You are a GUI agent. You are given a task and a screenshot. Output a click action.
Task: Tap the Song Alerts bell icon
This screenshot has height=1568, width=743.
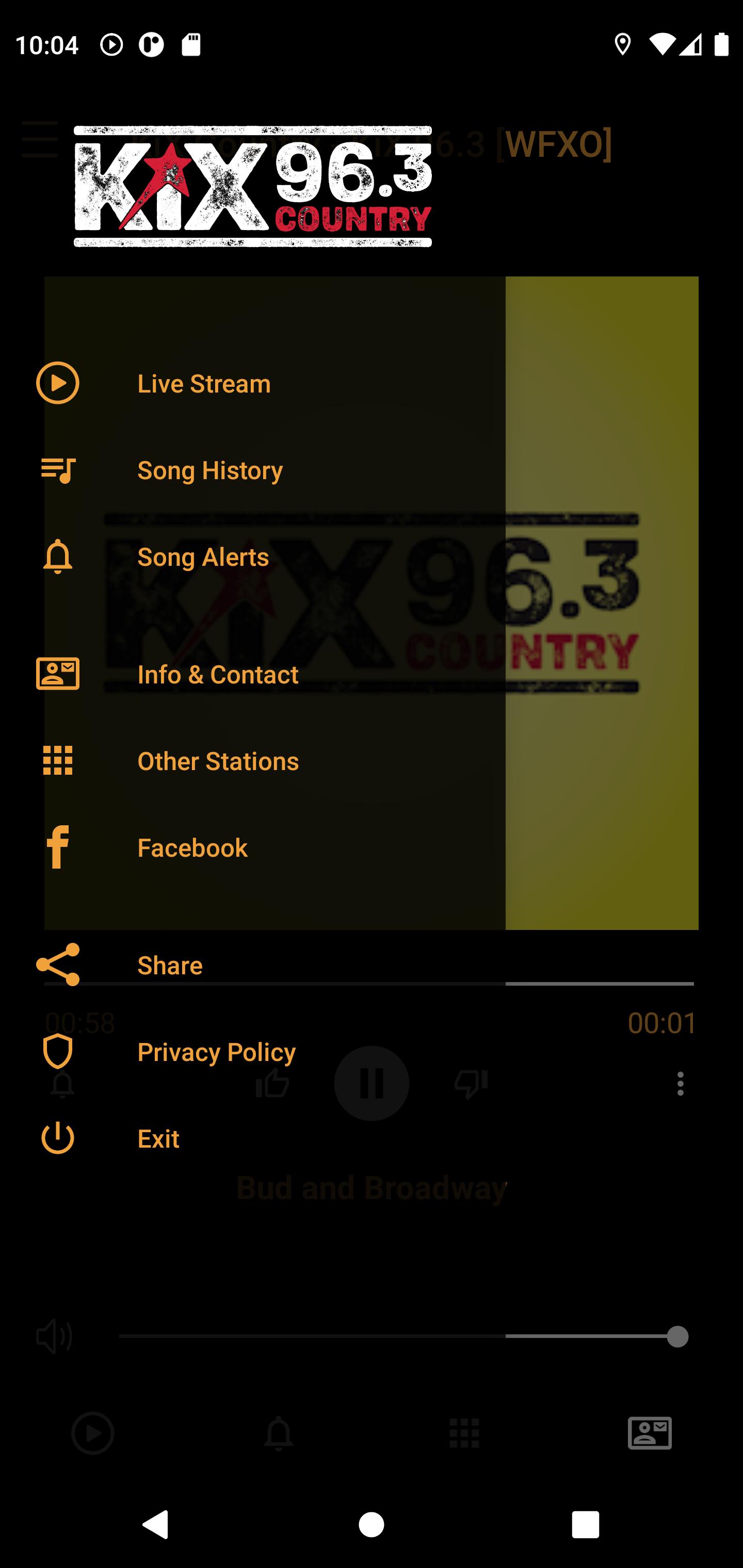click(x=58, y=557)
